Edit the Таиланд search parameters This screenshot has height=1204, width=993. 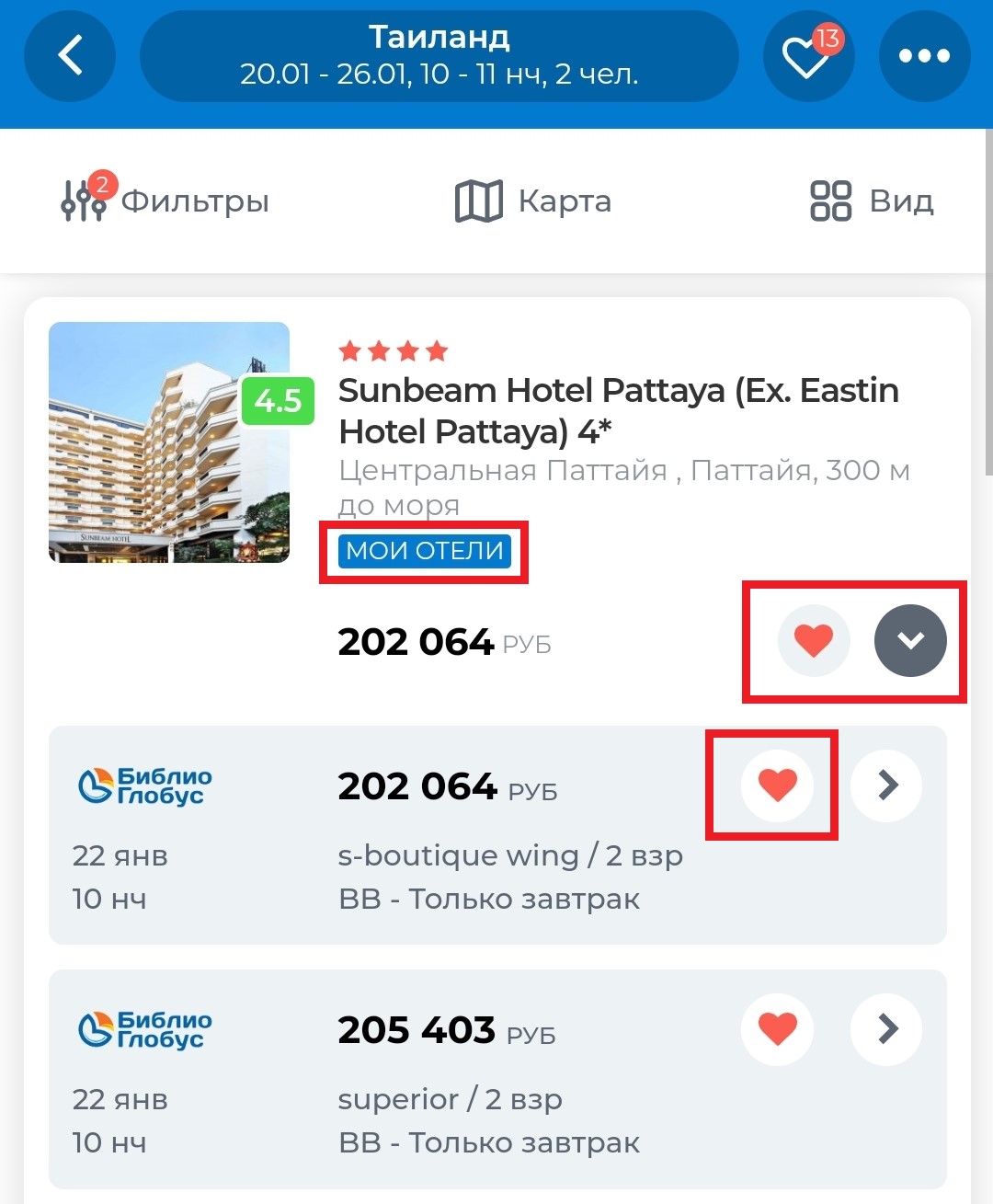pos(439,56)
